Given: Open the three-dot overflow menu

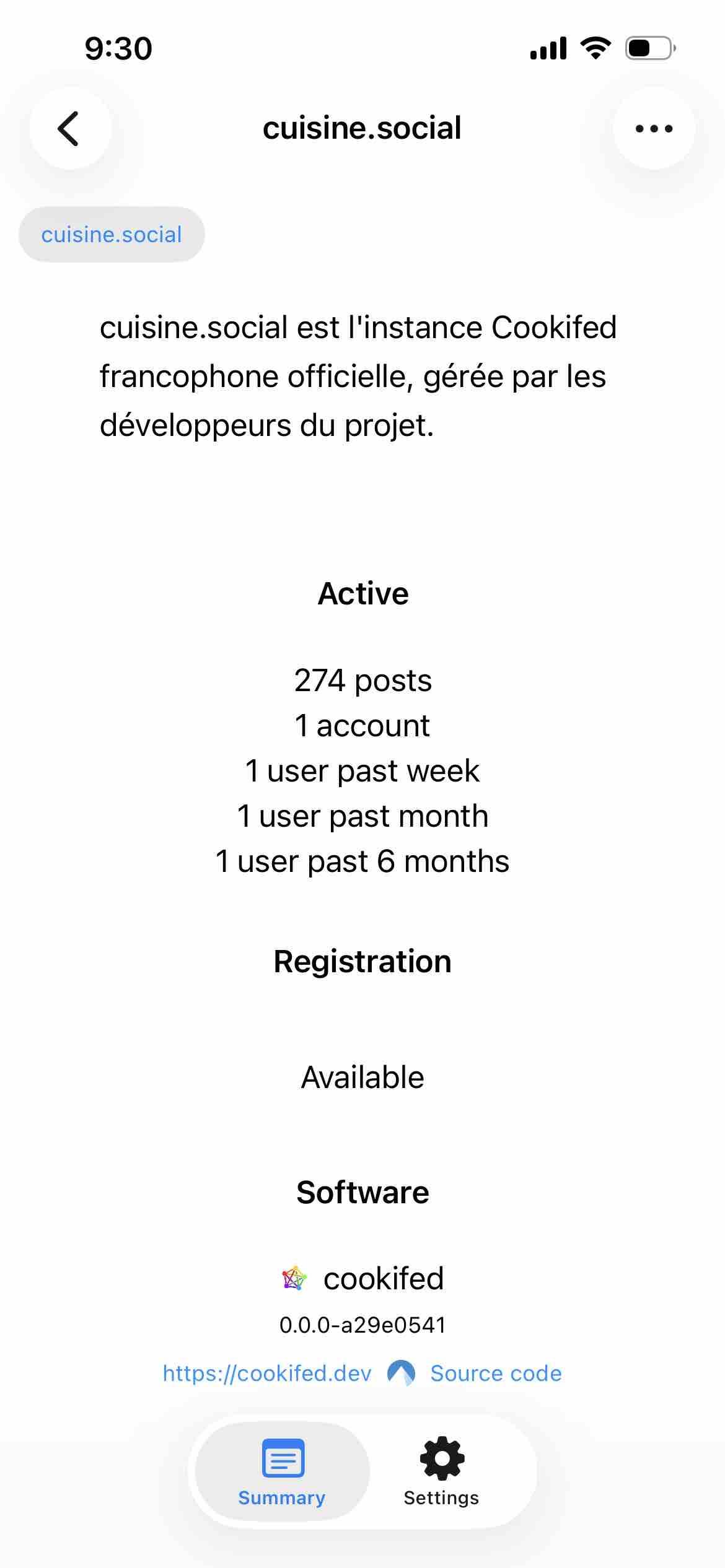Looking at the screenshot, I should click(x=654, y=128).
